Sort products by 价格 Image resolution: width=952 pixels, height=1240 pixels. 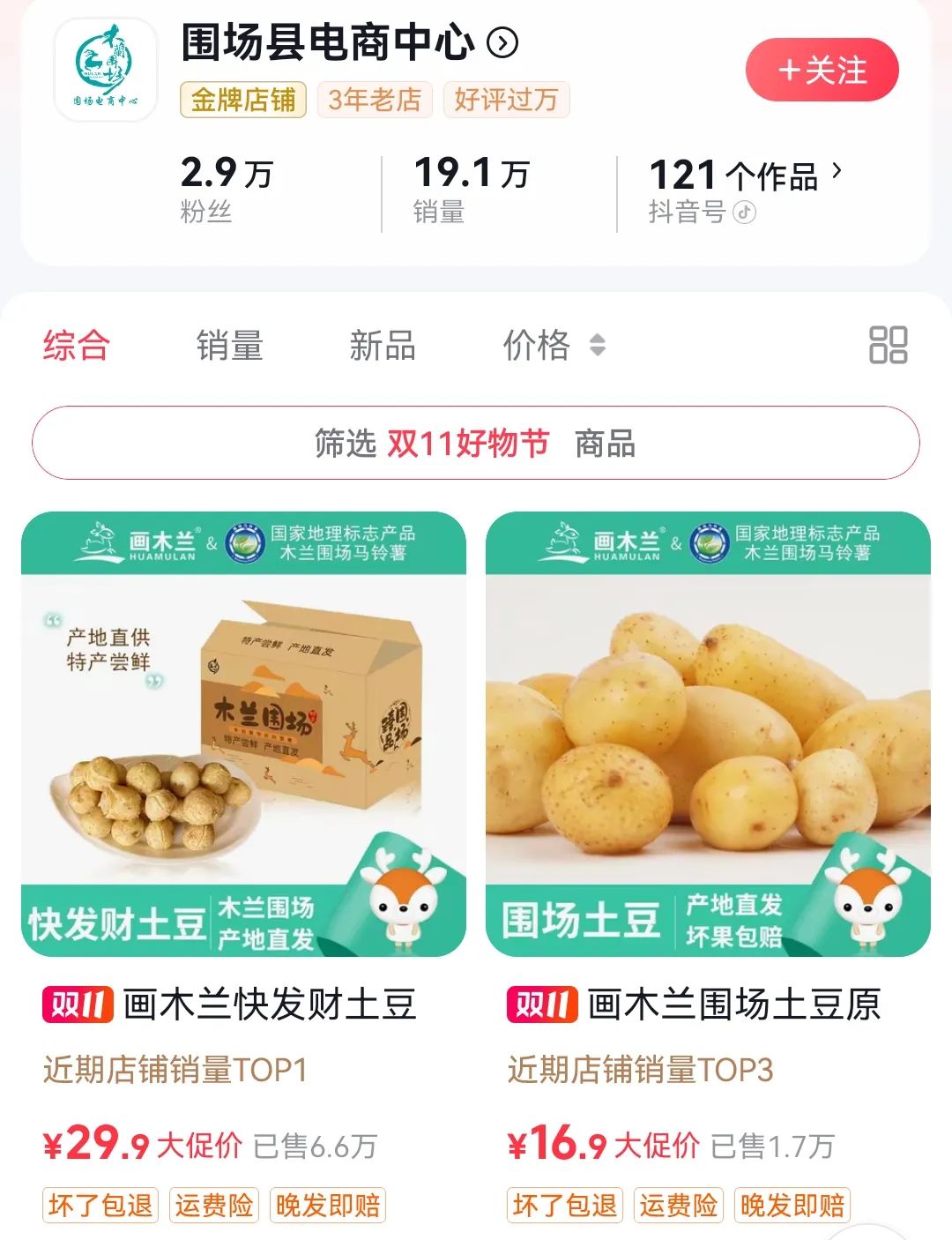(553, 345)
